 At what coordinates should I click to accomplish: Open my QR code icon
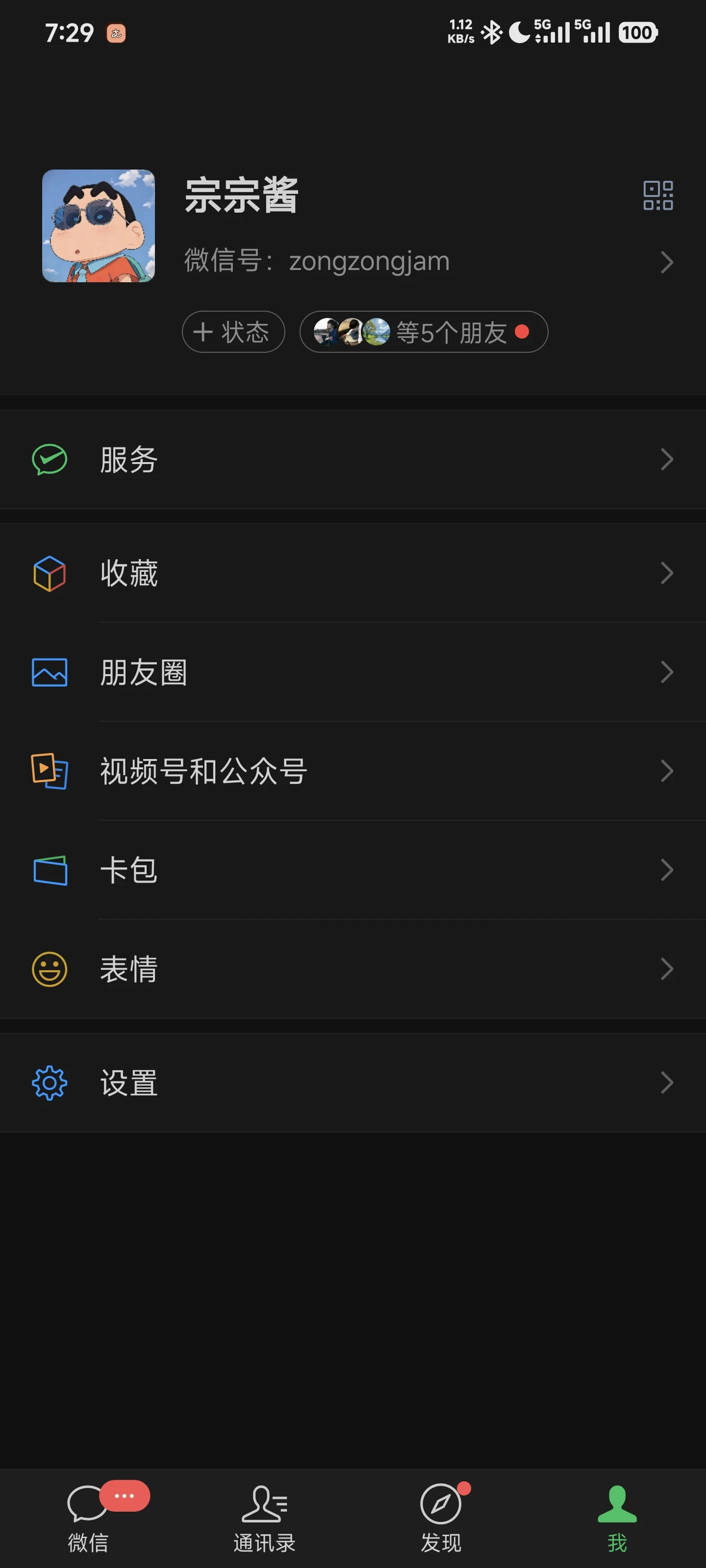click(x=658, y=196)
